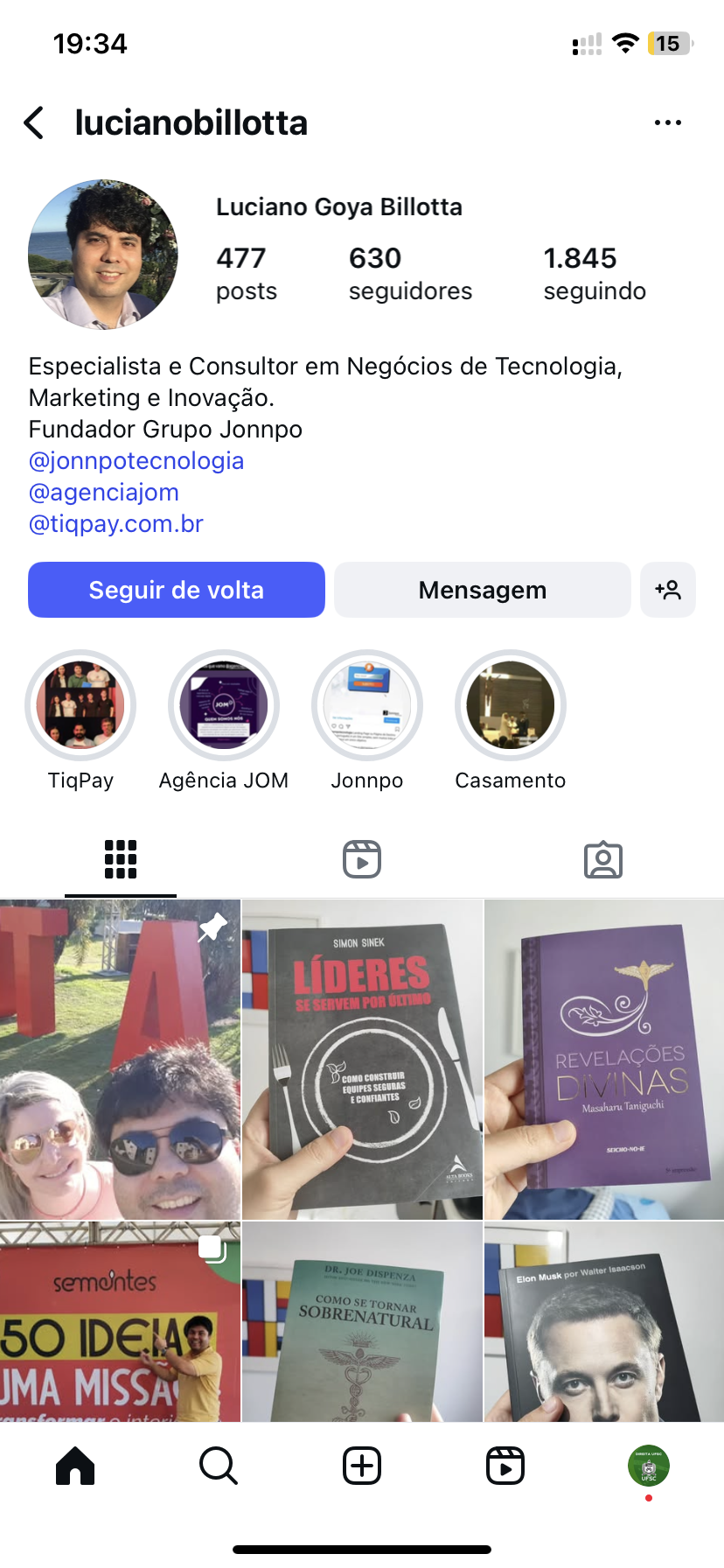This screenshot has width=724, height=1568.
Task: Send a message via Mensagem button
Action: [482, 590]
